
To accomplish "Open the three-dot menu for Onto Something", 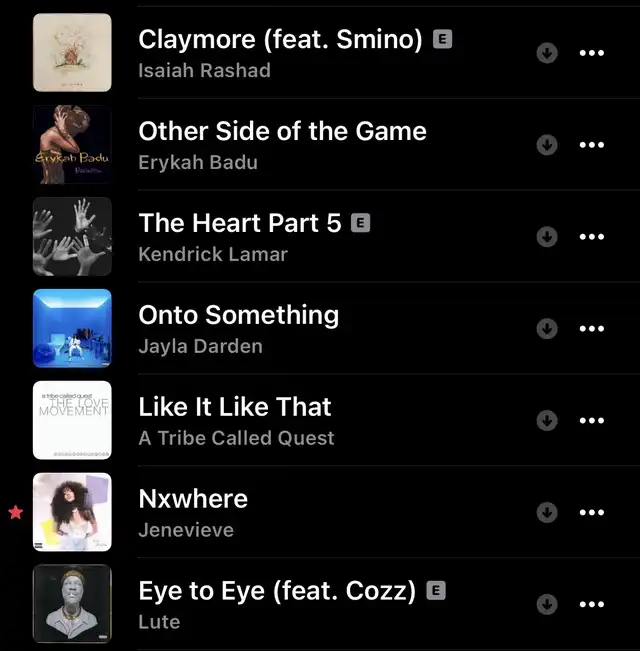I will click(592, 329).
